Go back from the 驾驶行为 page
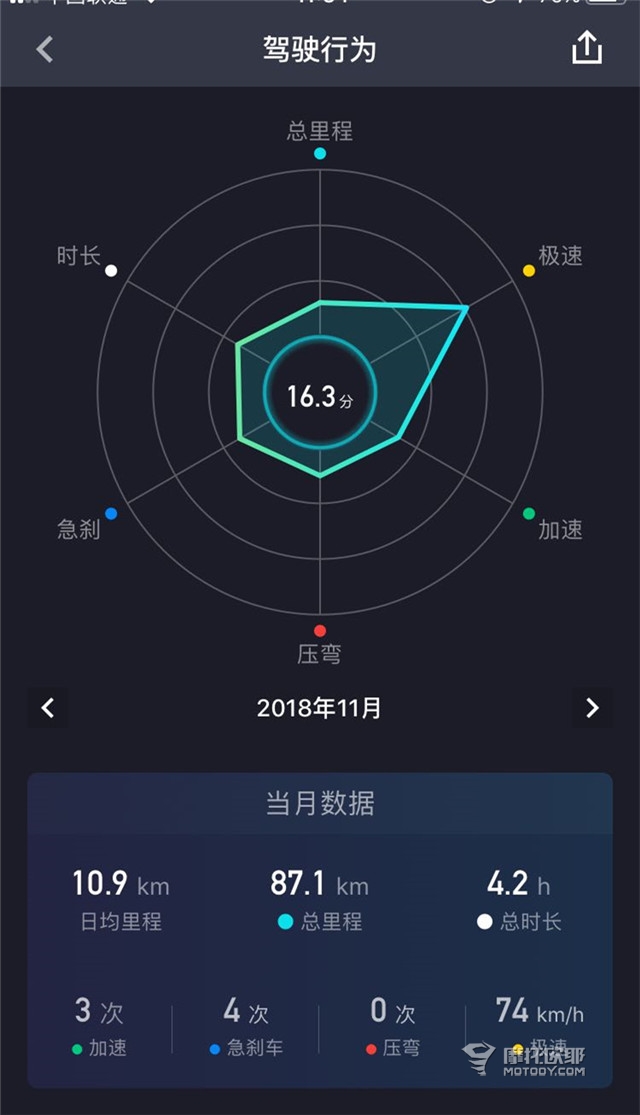The height and width of the screenshot is (1115, 640). 45,50
